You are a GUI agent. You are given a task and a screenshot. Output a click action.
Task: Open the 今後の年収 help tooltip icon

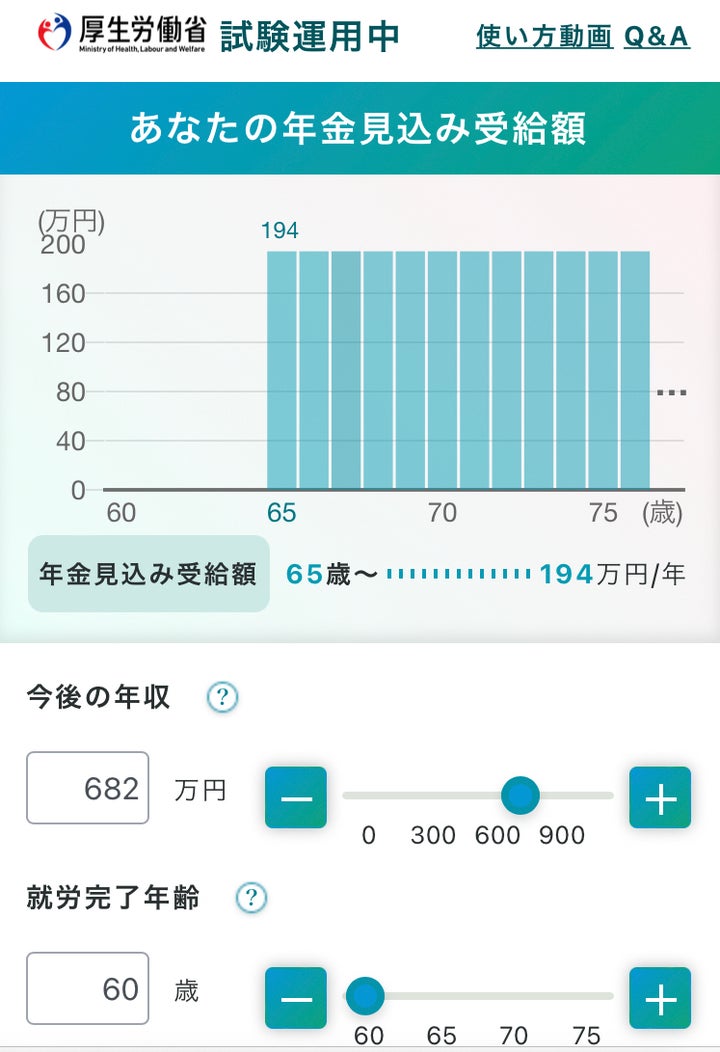pyautogui.click(x=221, y=698)
